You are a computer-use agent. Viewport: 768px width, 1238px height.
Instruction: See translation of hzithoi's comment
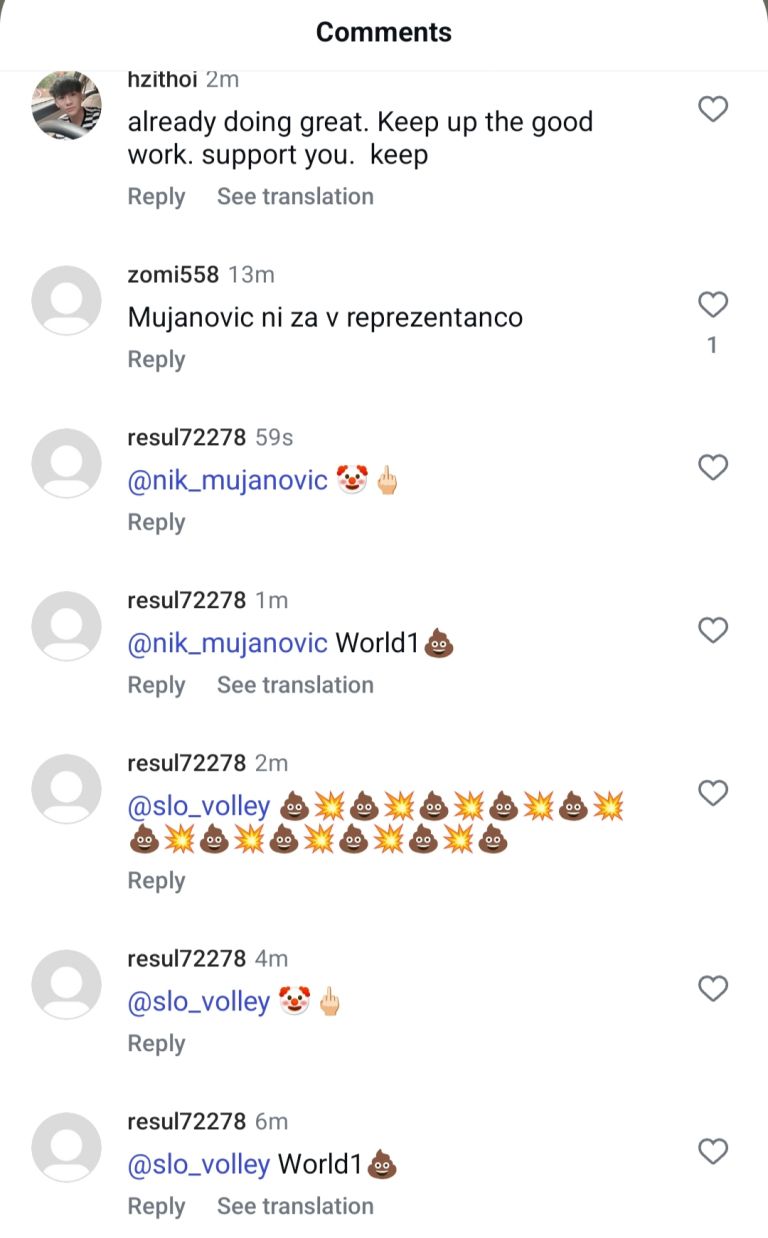tap(295, 197)
